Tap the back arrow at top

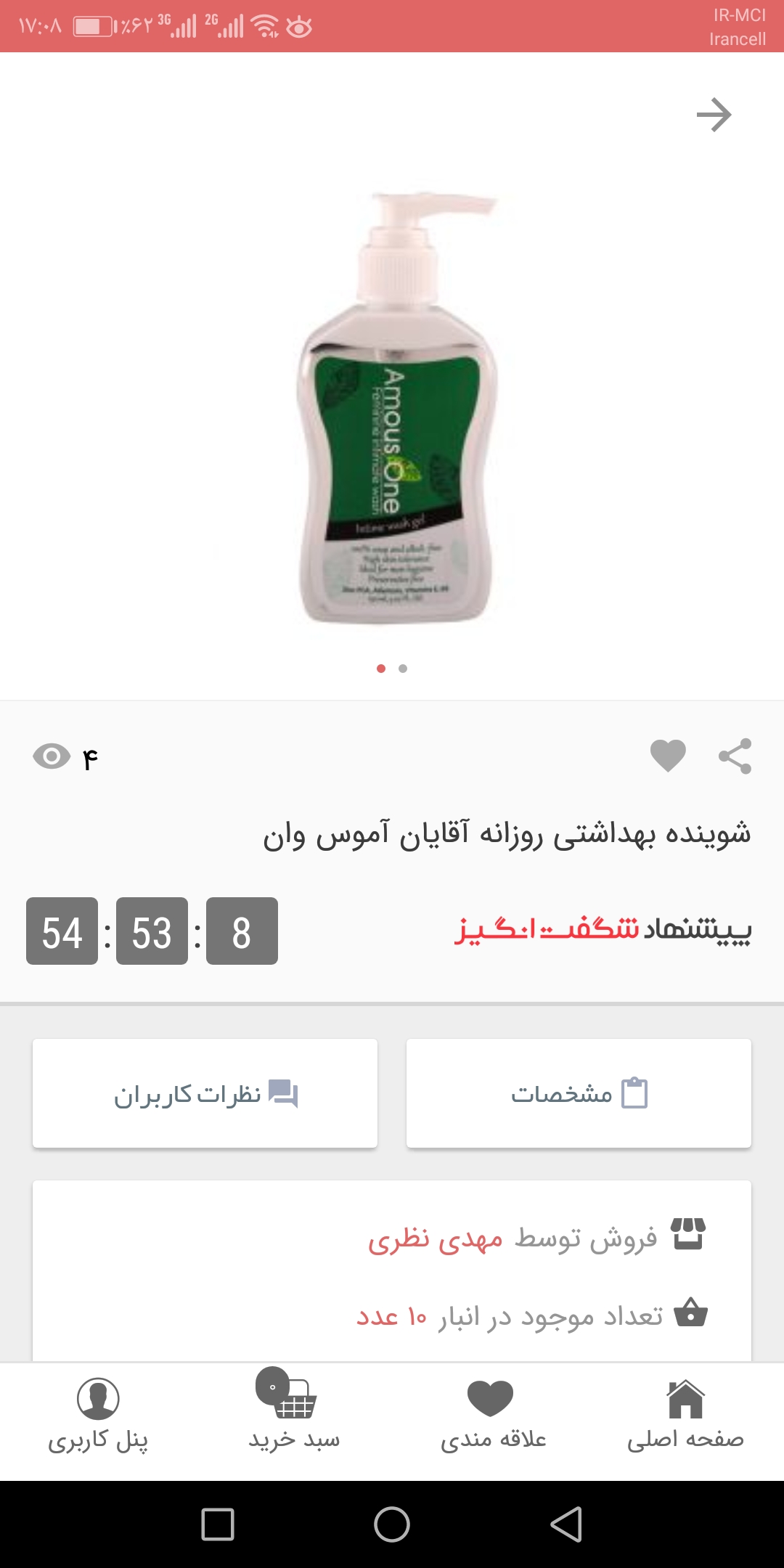click(x=714, y=115)
